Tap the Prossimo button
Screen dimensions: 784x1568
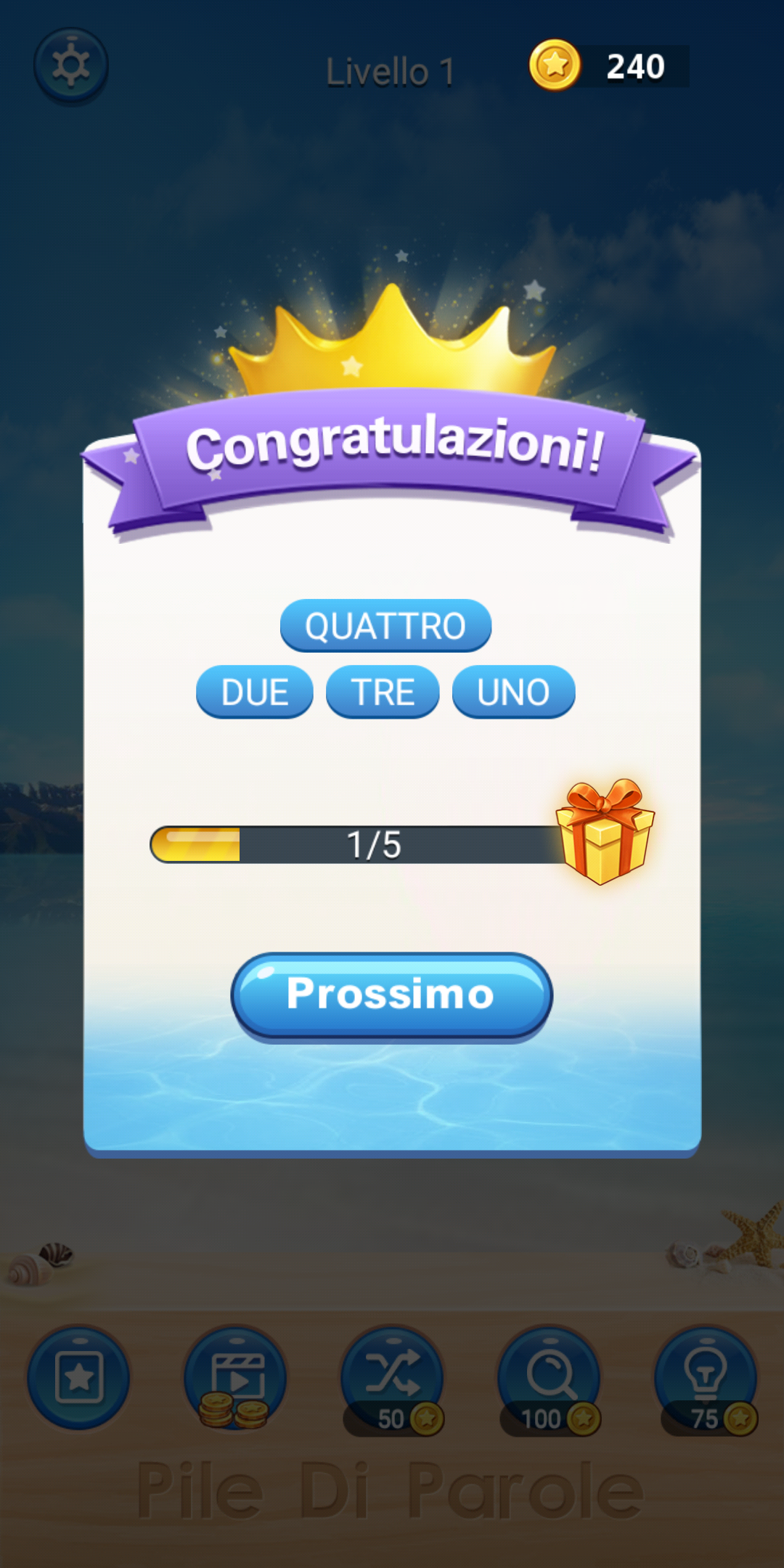point(391,996)
